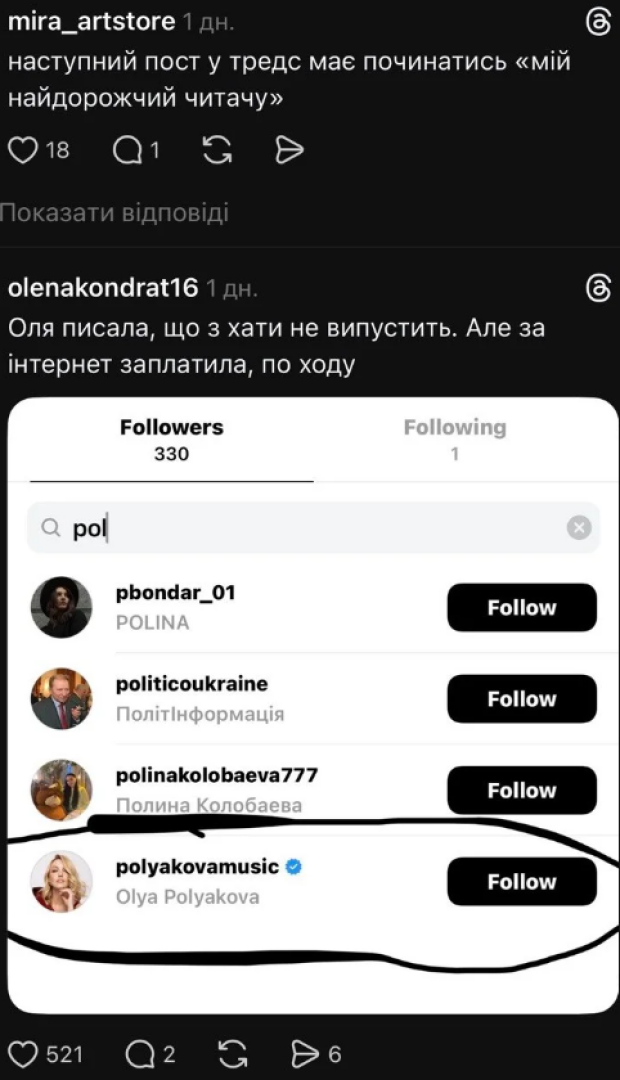The image size is (620, 1080).
Task: Open comments on olenakondrat16's post
Action: [138, 1053]
